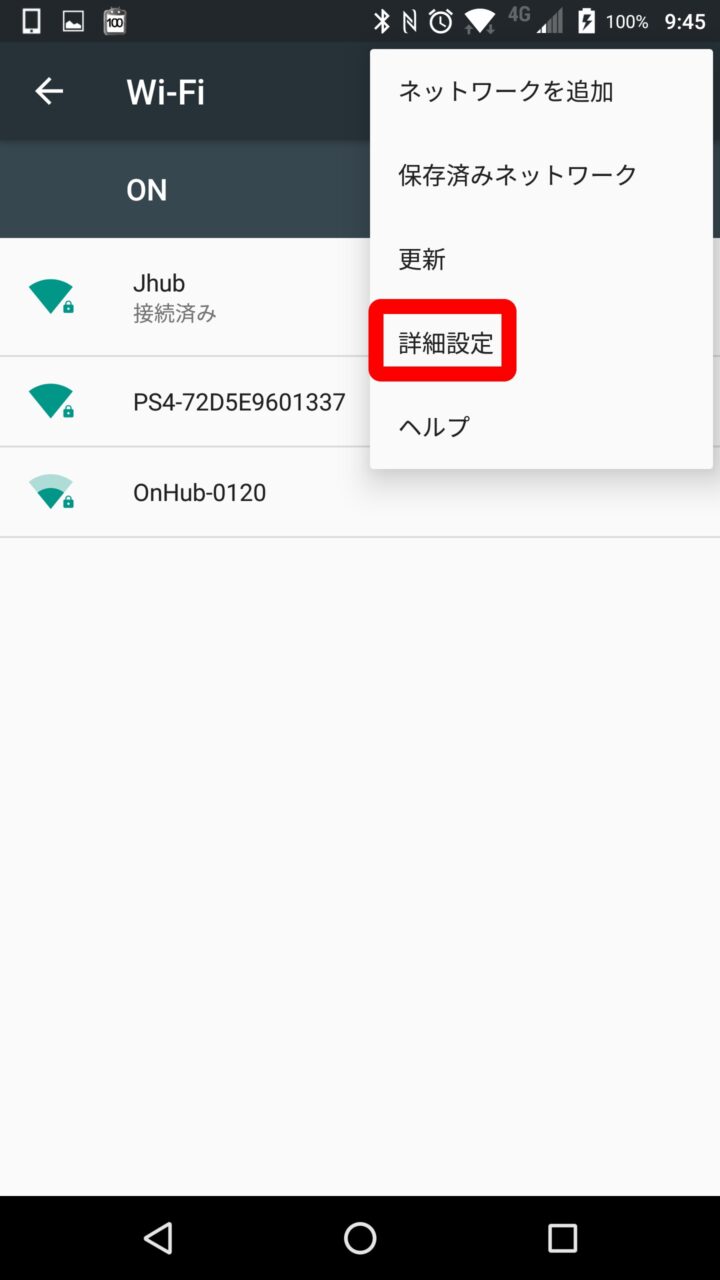The width and height of the screenshot is (720, 1280).
Task: Open 詳細設定 advanced settings
Action: [x=445, y=343]
